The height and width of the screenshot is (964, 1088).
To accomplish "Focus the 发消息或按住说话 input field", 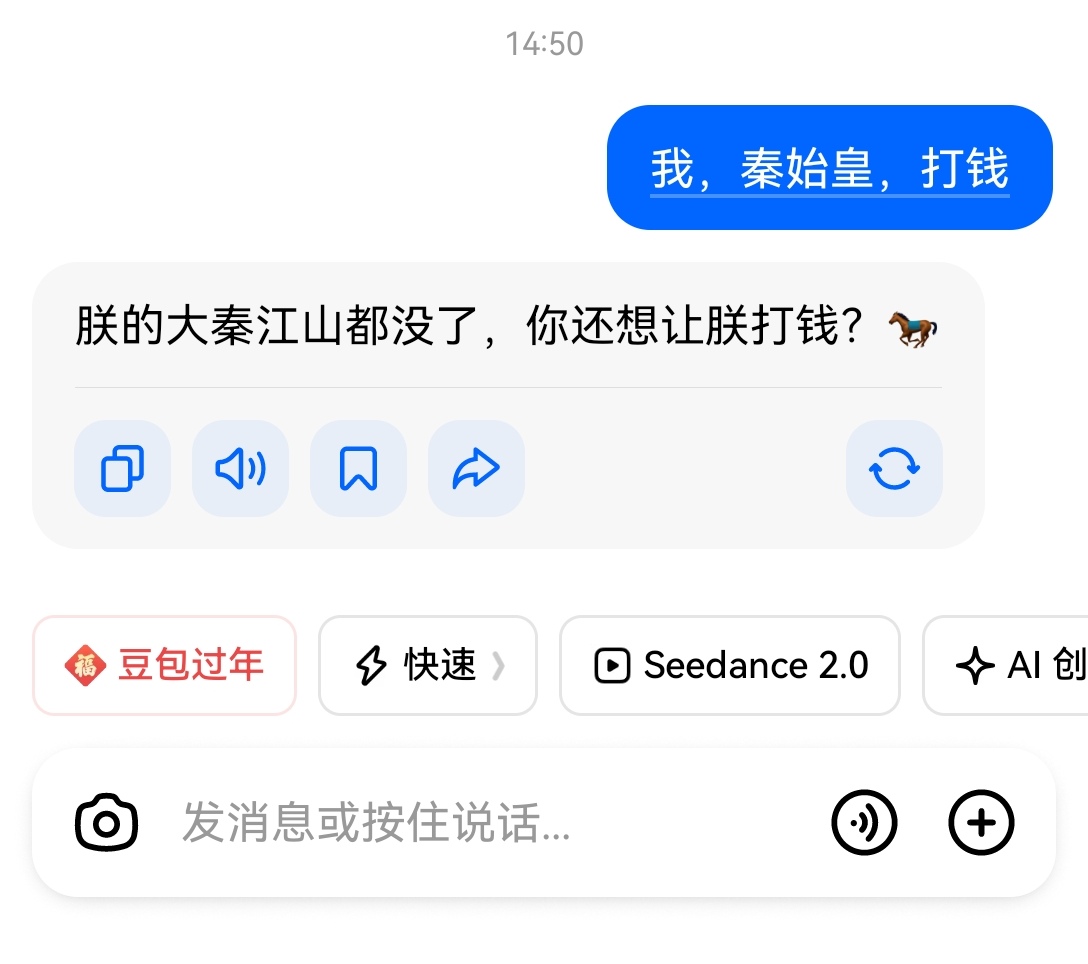I will tap(486, 822).
